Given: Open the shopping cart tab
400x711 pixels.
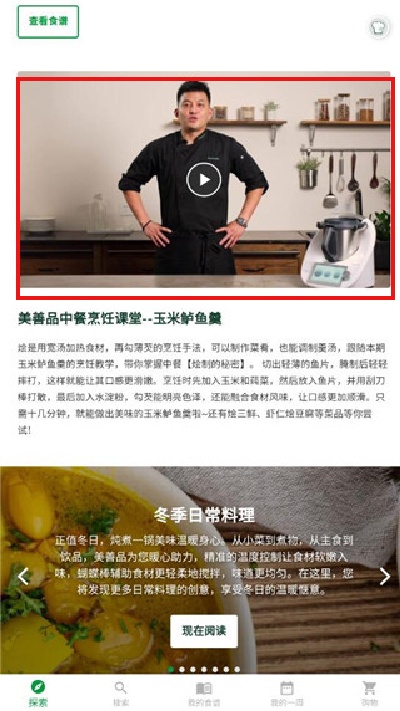Looking at the screenshot, I should pyautogui.click(x=370, y=693).
